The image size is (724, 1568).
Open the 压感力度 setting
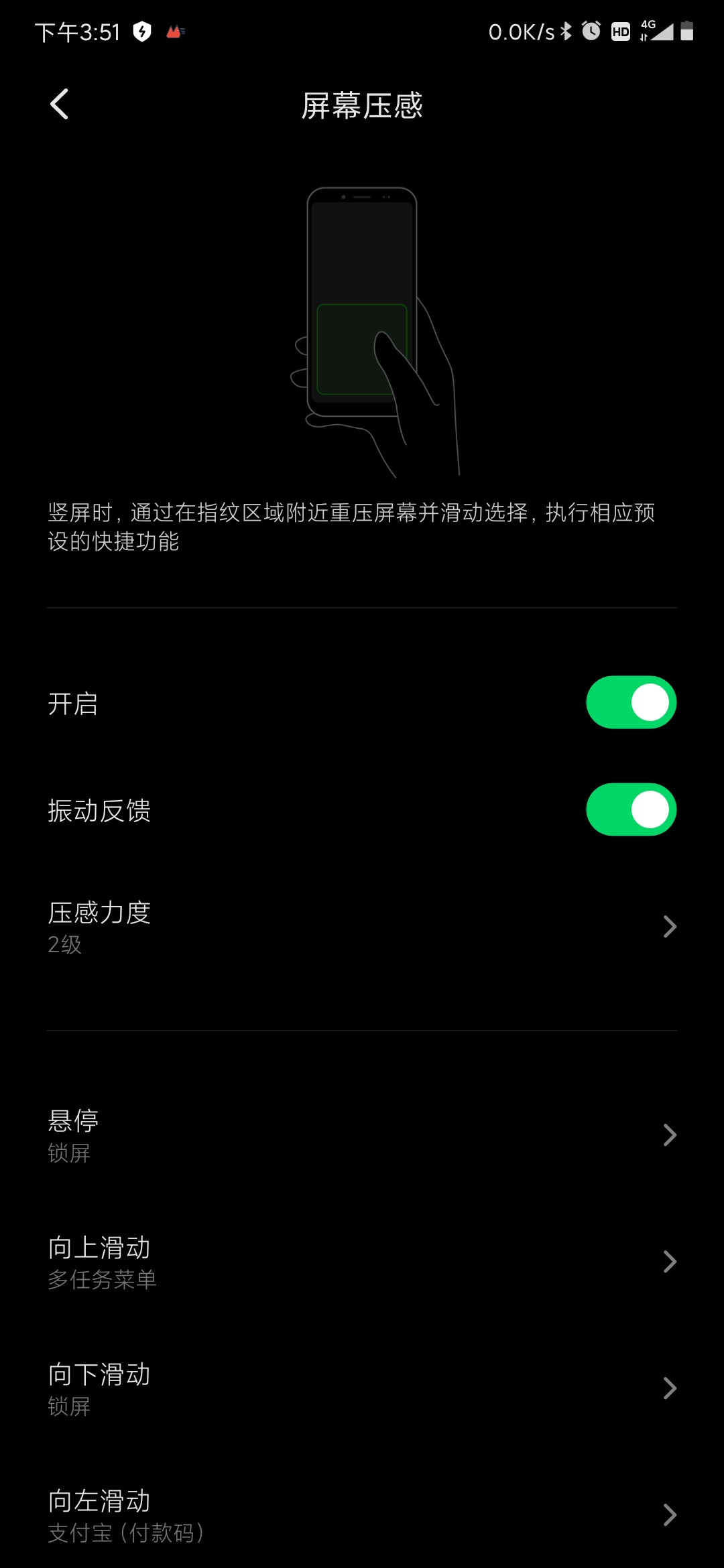point(362,927)
